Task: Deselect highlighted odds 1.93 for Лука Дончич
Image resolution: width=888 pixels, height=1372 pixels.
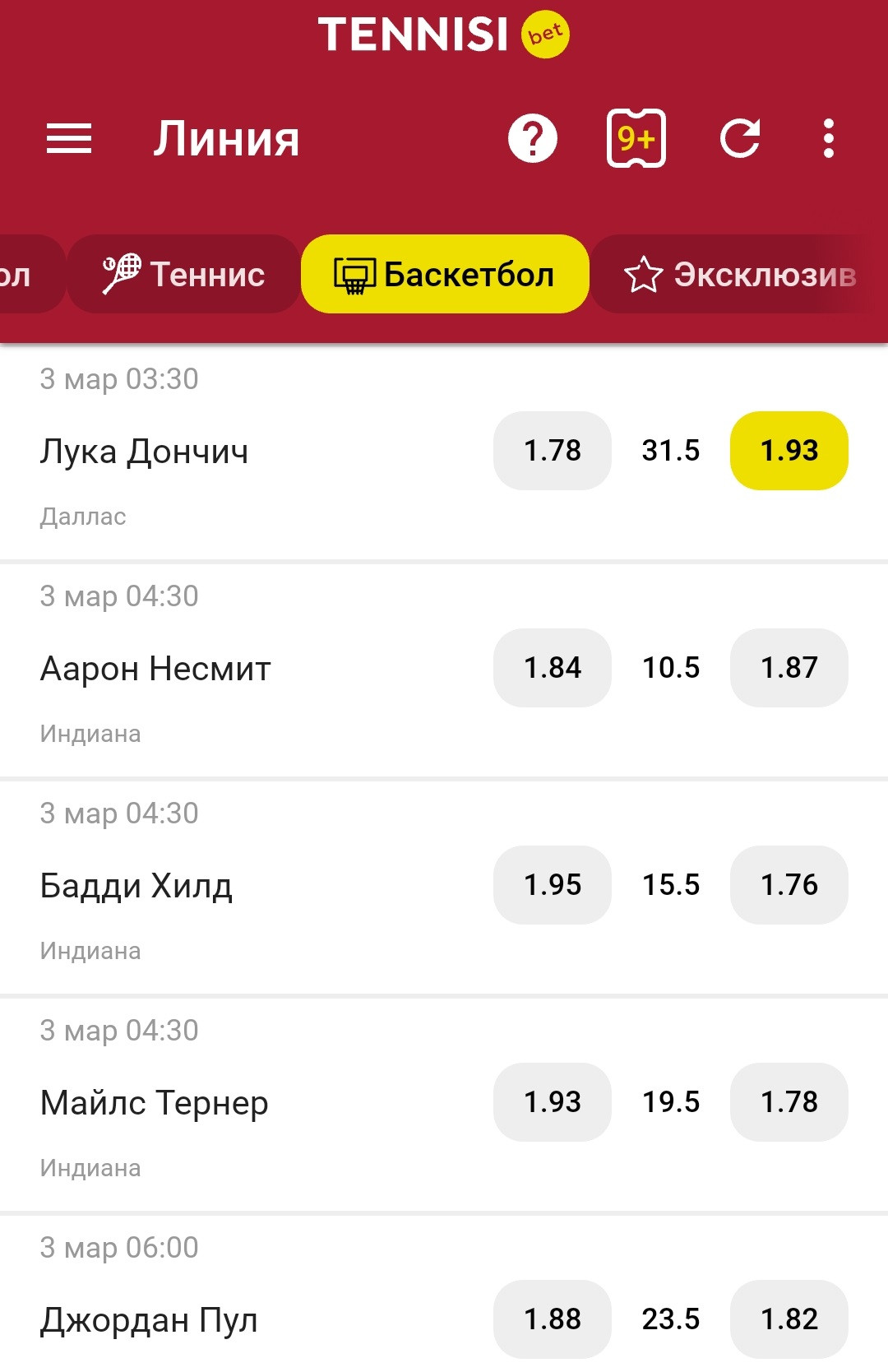Action: coord(789,451)
